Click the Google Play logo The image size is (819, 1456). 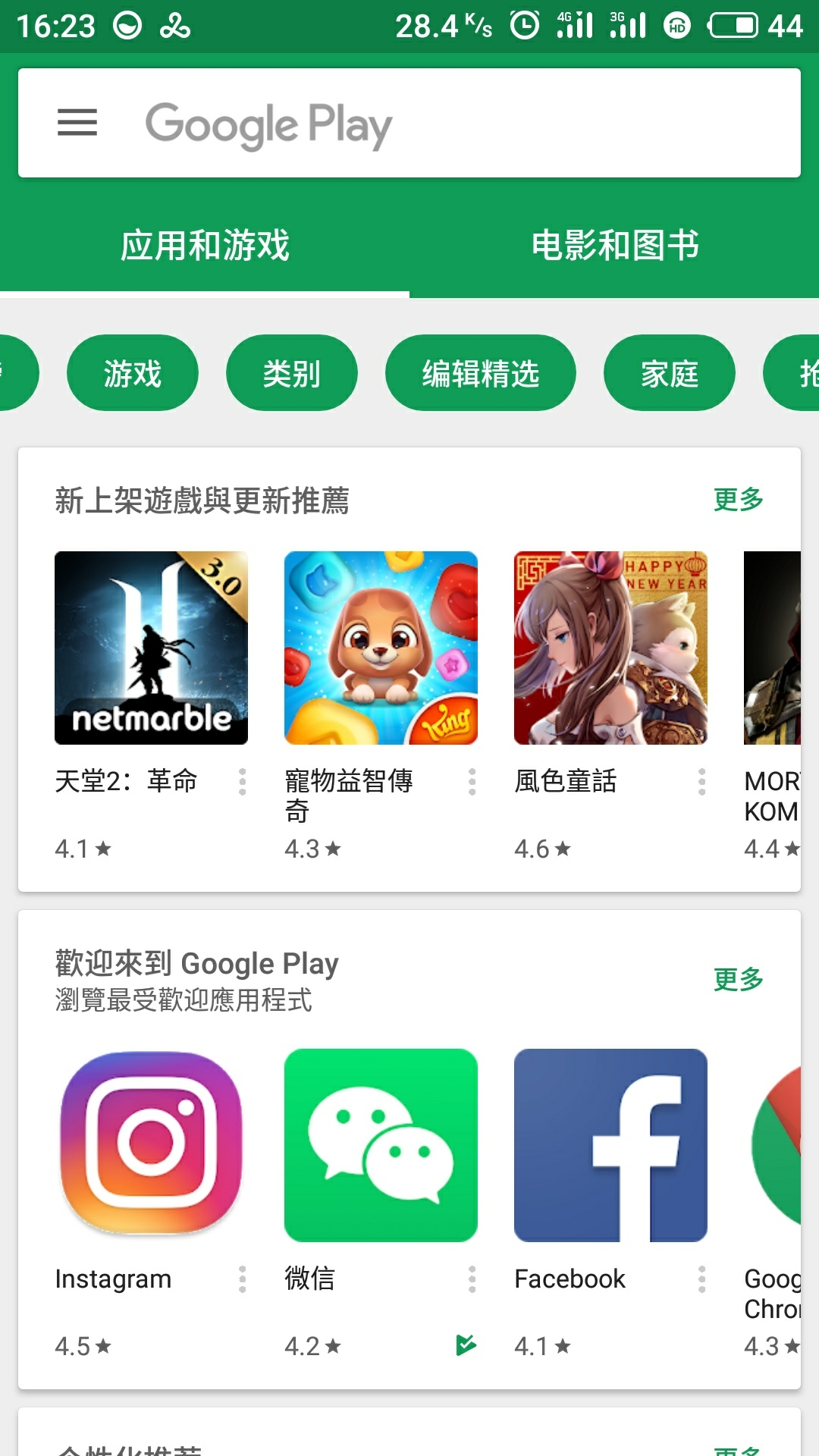267,124
